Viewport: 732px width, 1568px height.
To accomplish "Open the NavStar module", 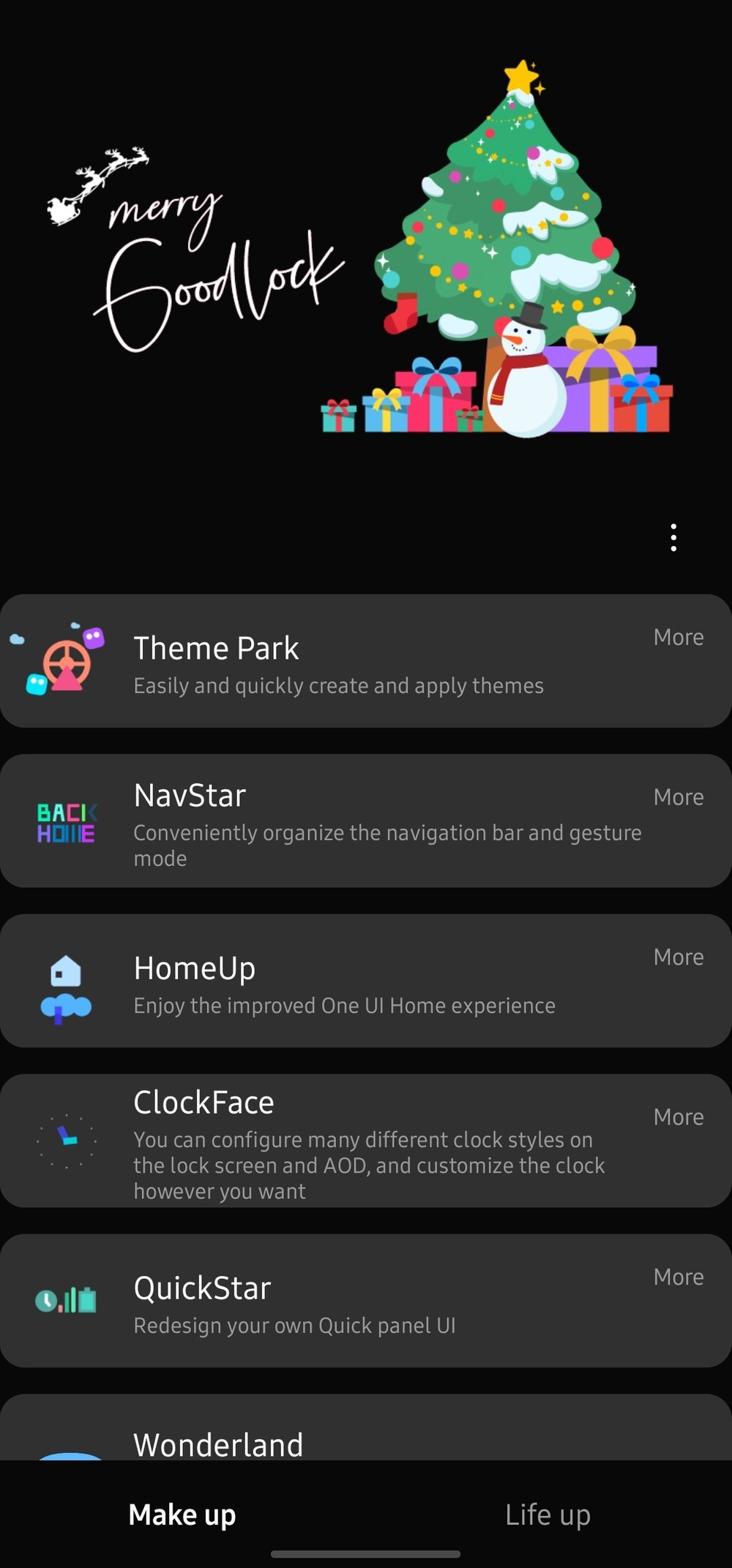I will point(337,821).
